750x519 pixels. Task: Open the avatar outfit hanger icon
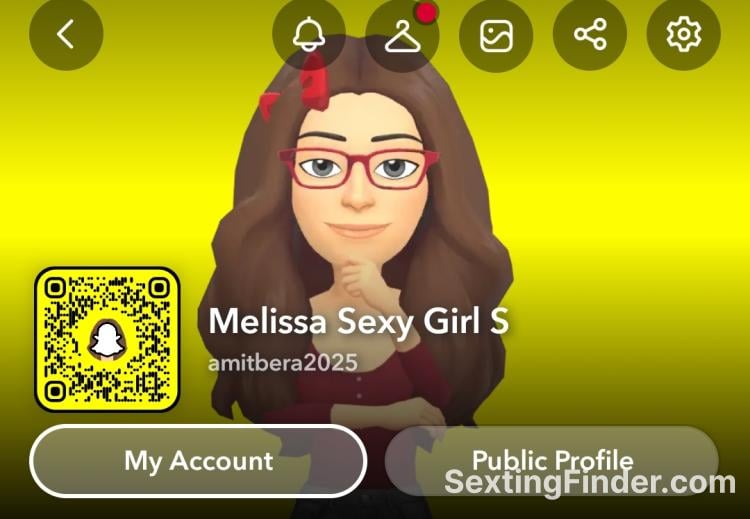tap(402, 35)
